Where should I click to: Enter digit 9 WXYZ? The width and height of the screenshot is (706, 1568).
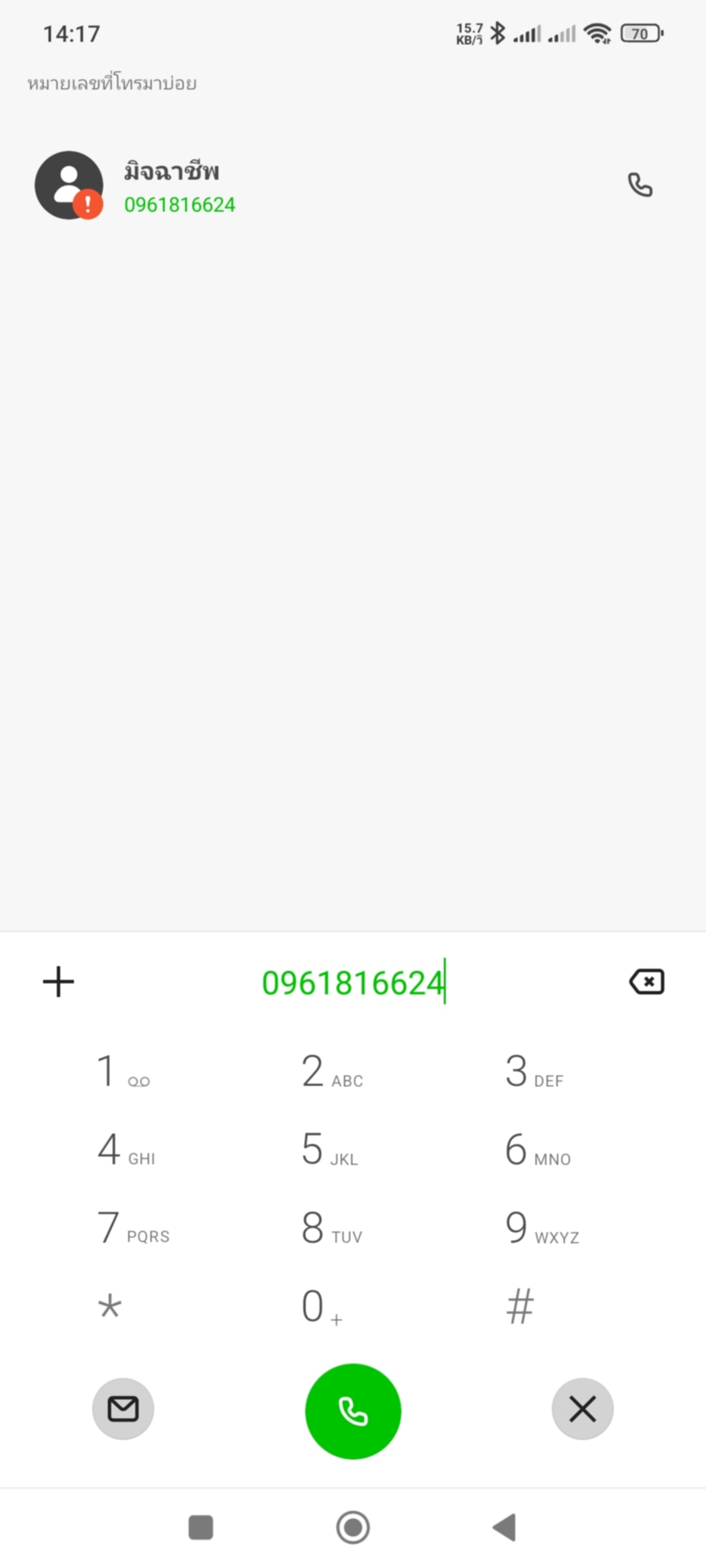pyautogui.click(x=543, y=1228)
